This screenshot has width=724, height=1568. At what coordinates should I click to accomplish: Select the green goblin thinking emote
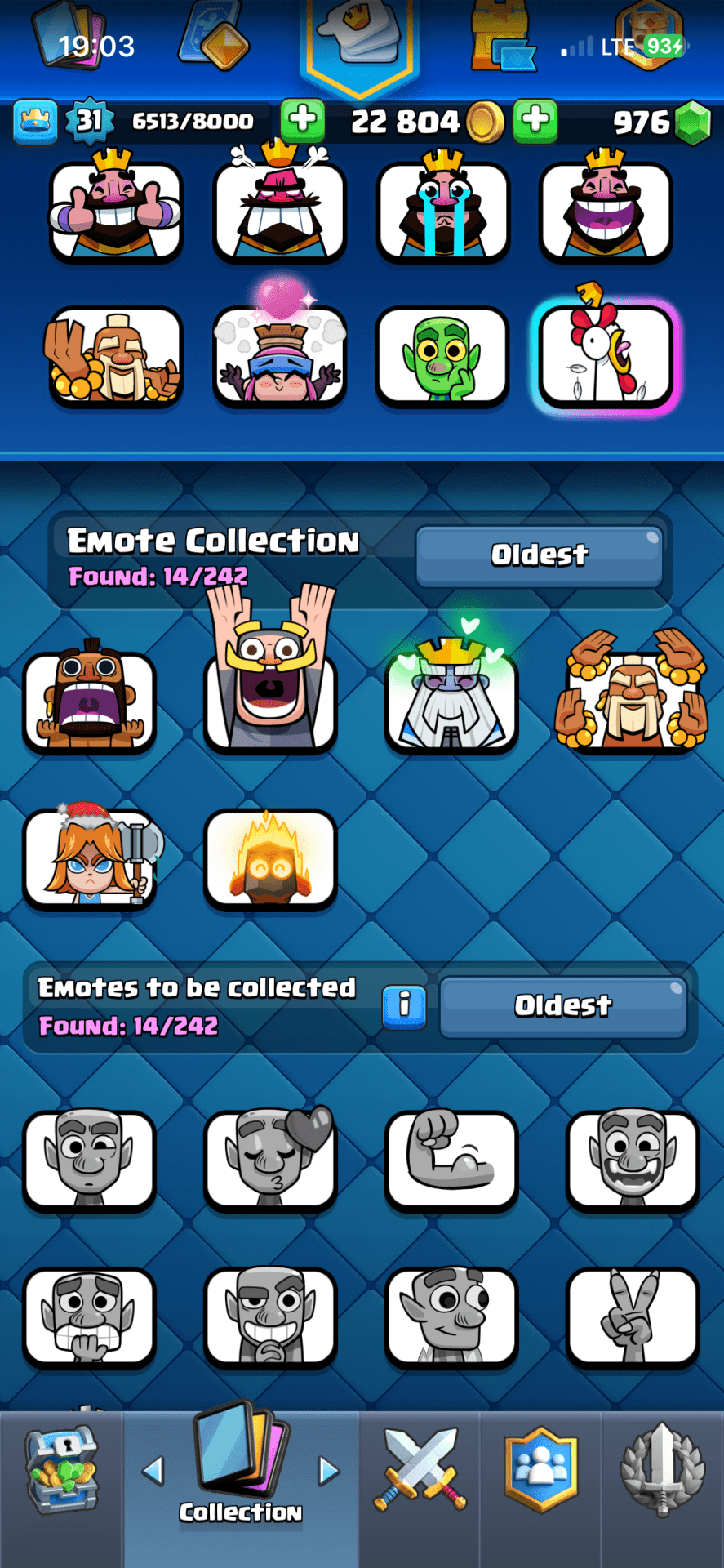(442, 356)
